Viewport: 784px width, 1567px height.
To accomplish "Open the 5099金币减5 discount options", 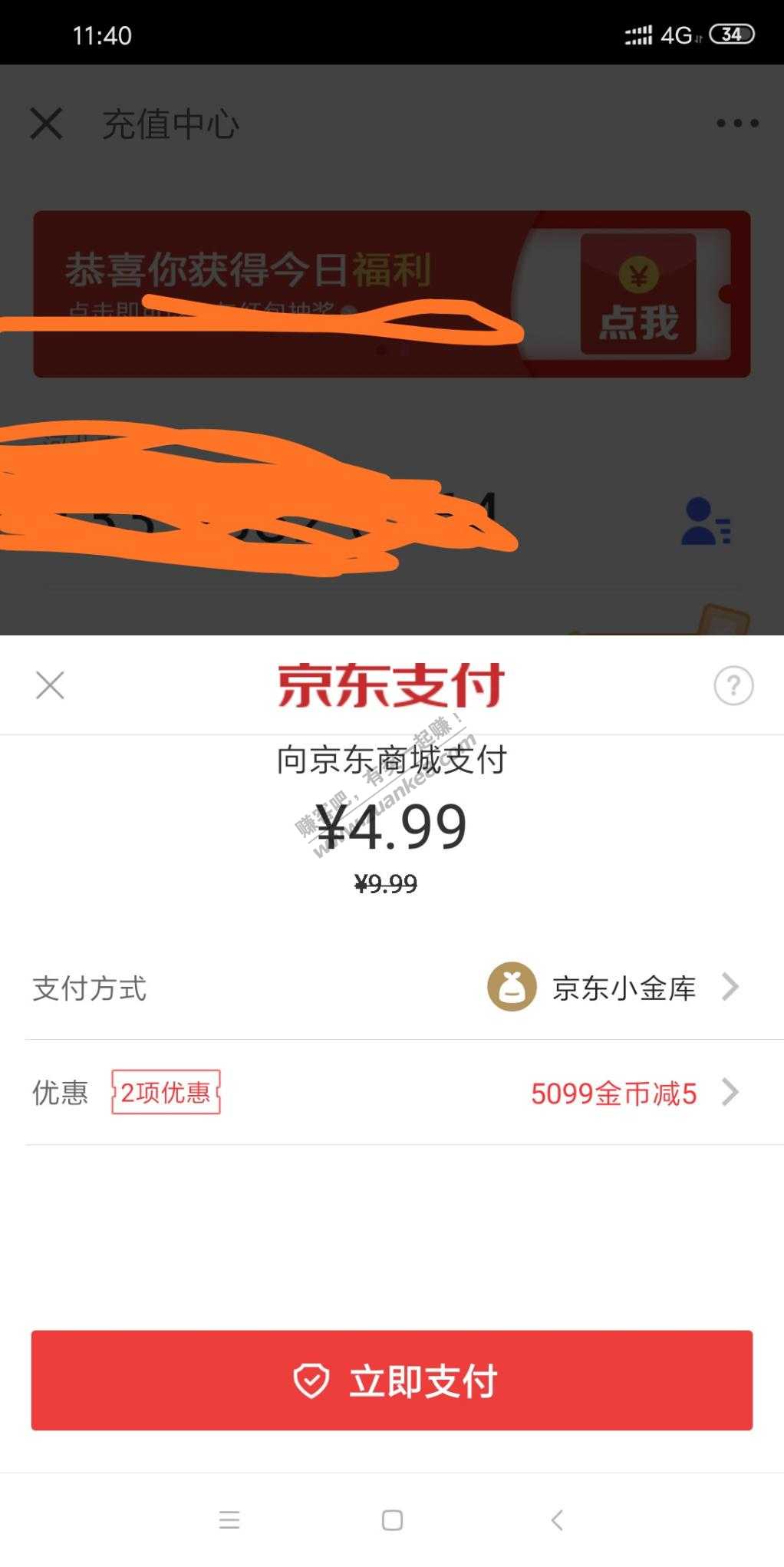I will click(x=392, y=1092).
